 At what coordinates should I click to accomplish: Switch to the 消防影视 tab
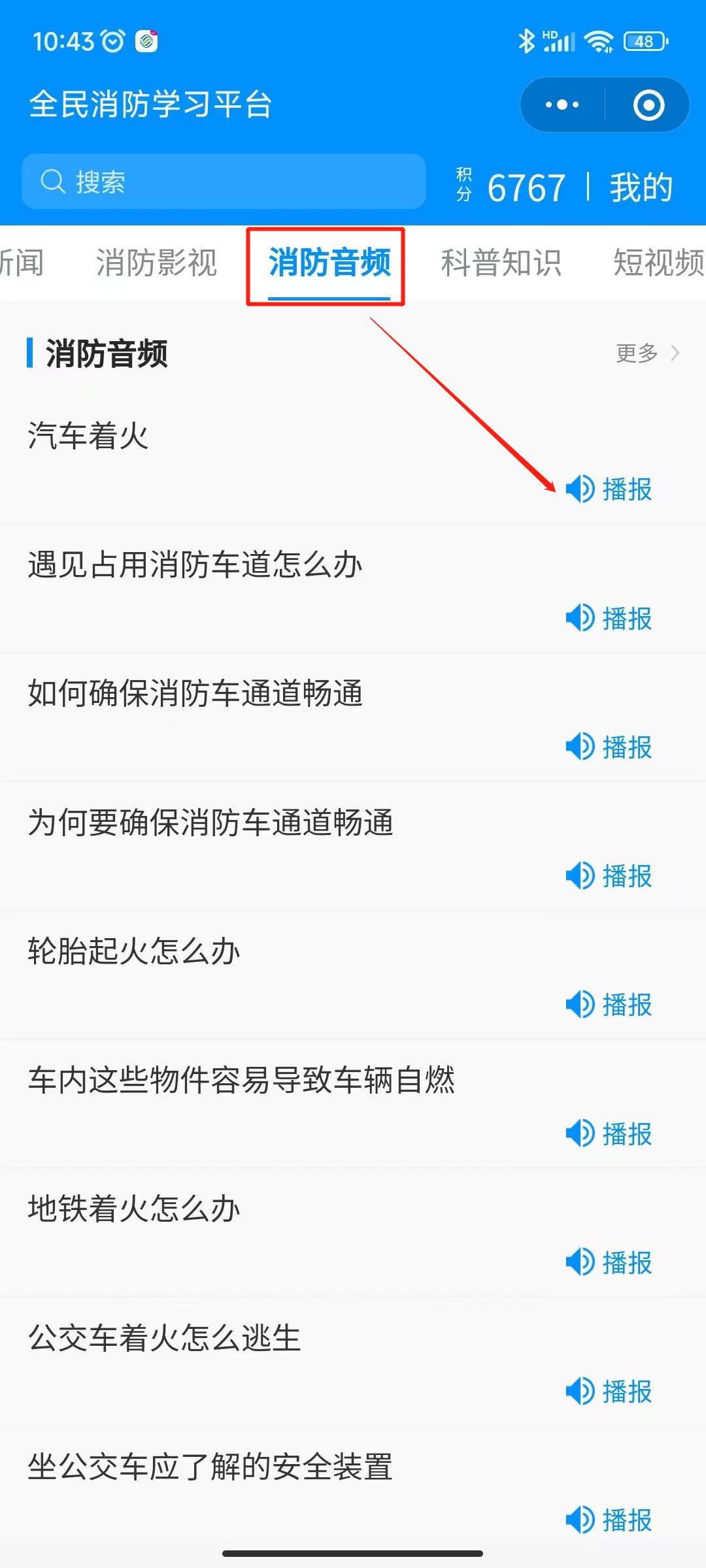[x=156, y=263]
